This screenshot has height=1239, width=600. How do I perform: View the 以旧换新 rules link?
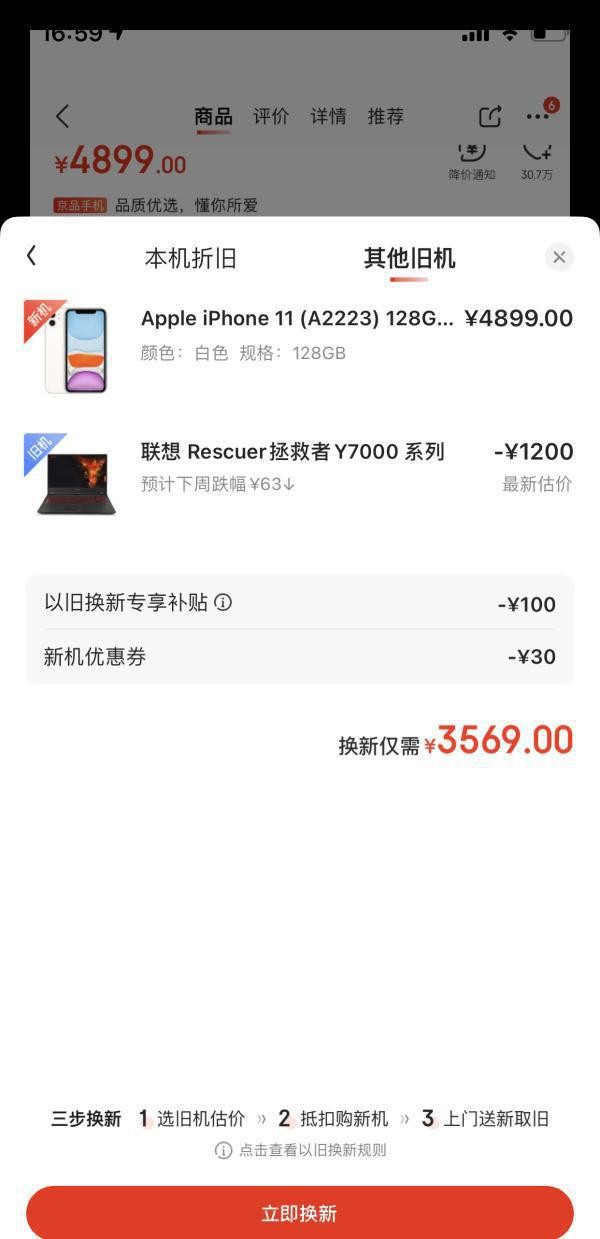[311, 1150]
